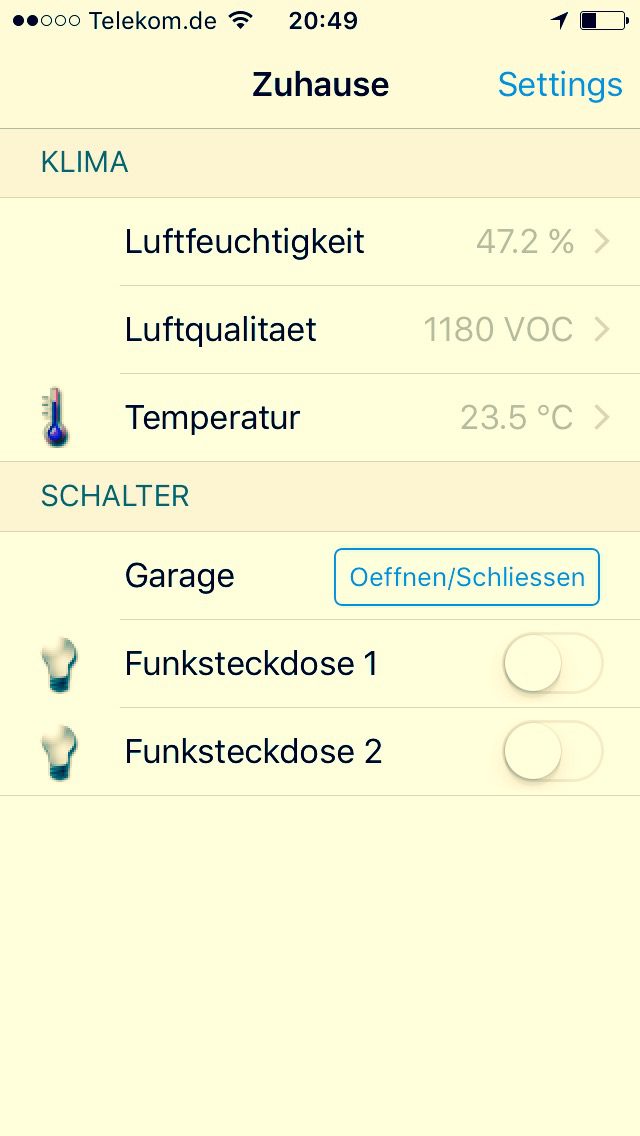
Task: Open Settings in the top bar
Action: [560, 85]
